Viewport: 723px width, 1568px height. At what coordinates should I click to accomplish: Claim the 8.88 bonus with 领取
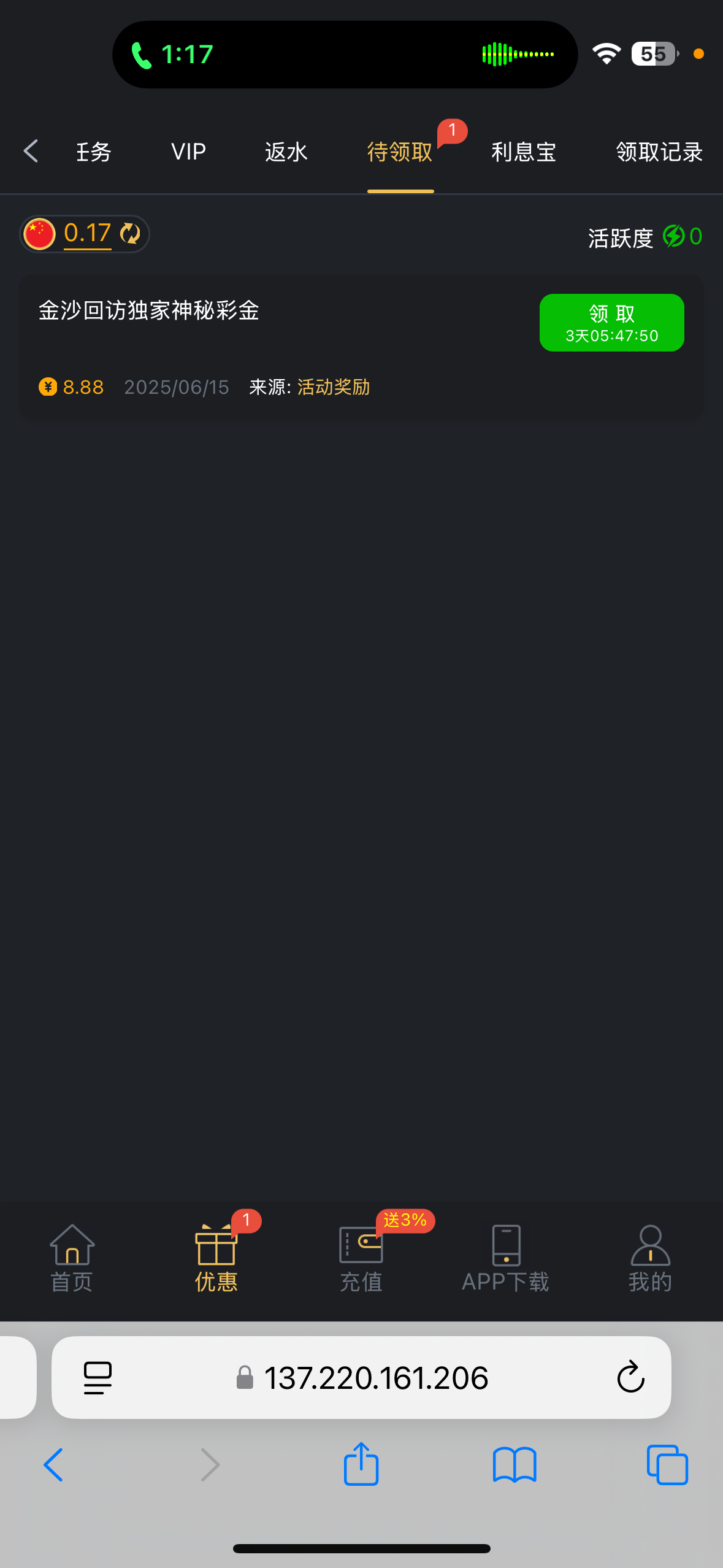[611, 323]
